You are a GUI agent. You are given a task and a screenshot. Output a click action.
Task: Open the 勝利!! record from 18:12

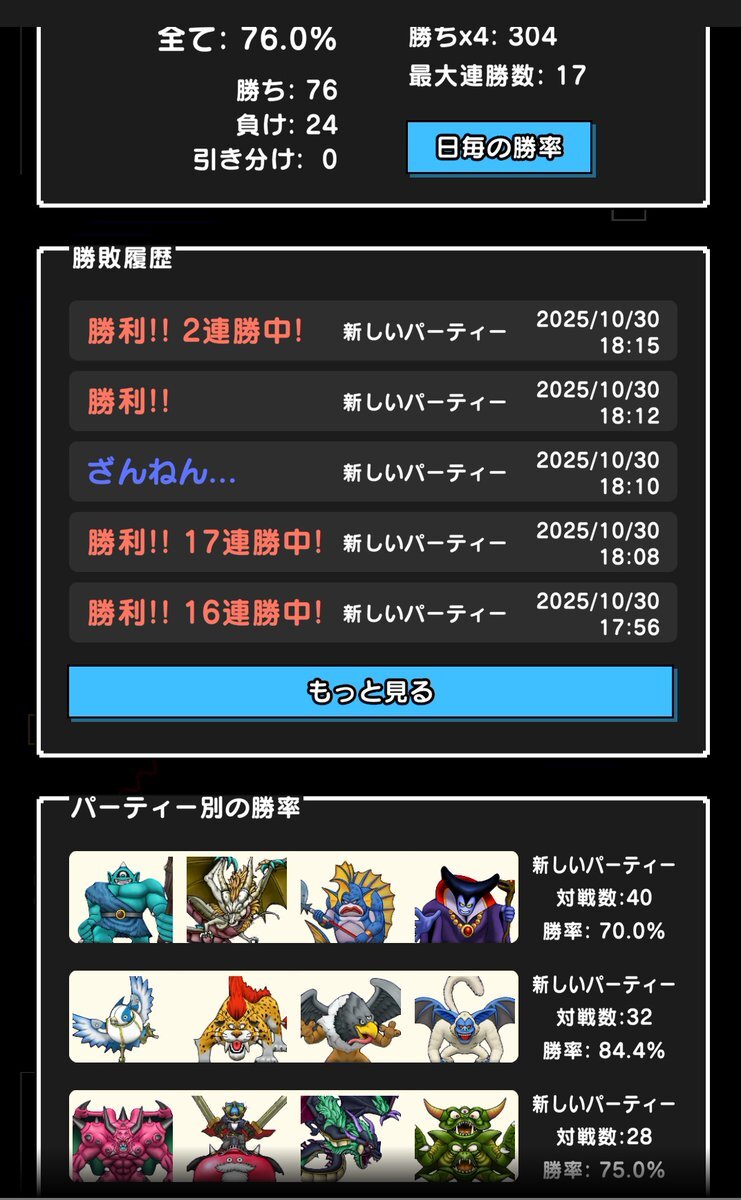(x=372, y=402)
